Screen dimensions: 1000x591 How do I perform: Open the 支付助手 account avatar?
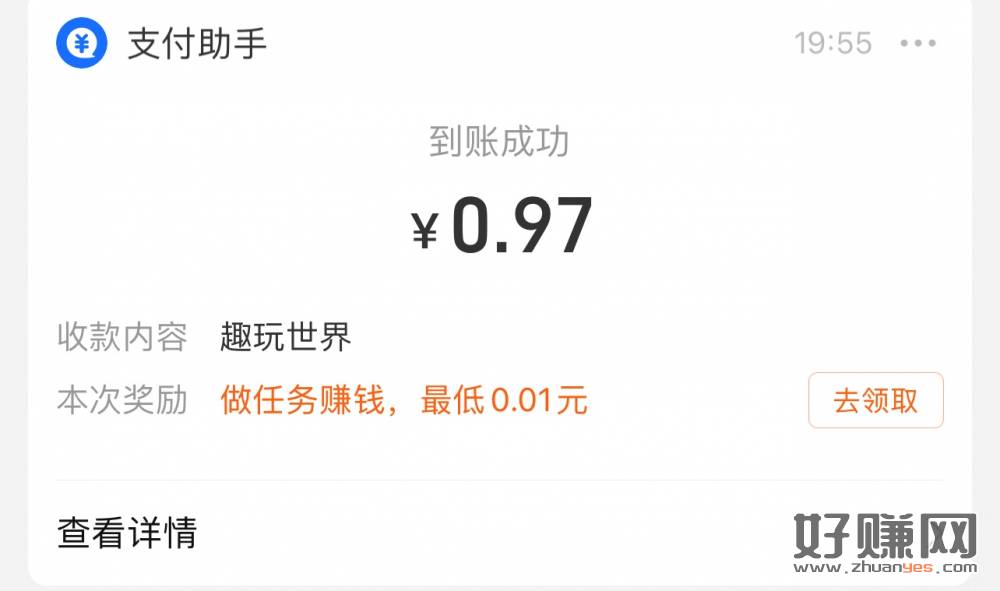81,43
